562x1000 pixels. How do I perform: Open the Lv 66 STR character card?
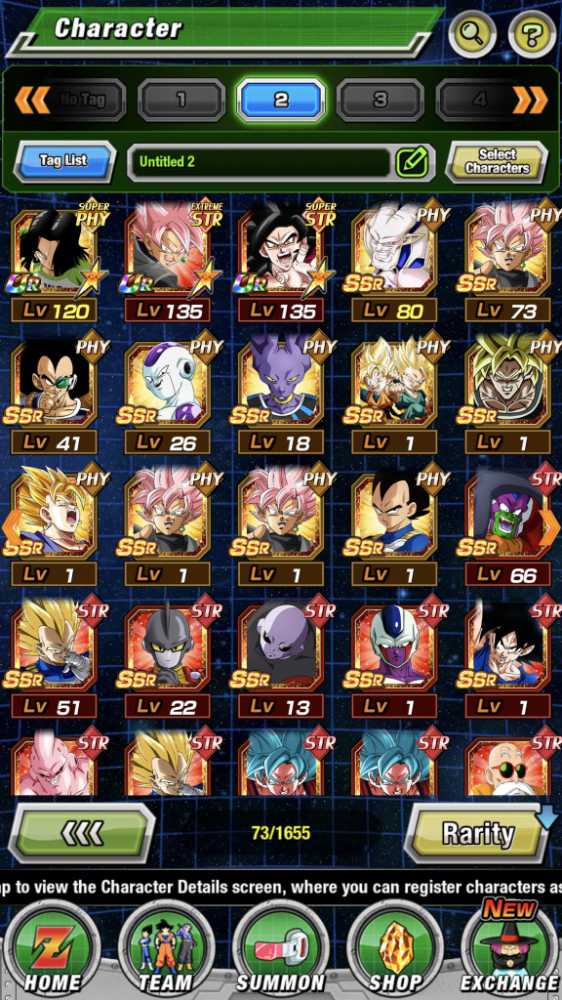pyautogui.click(x=508, y=527)
